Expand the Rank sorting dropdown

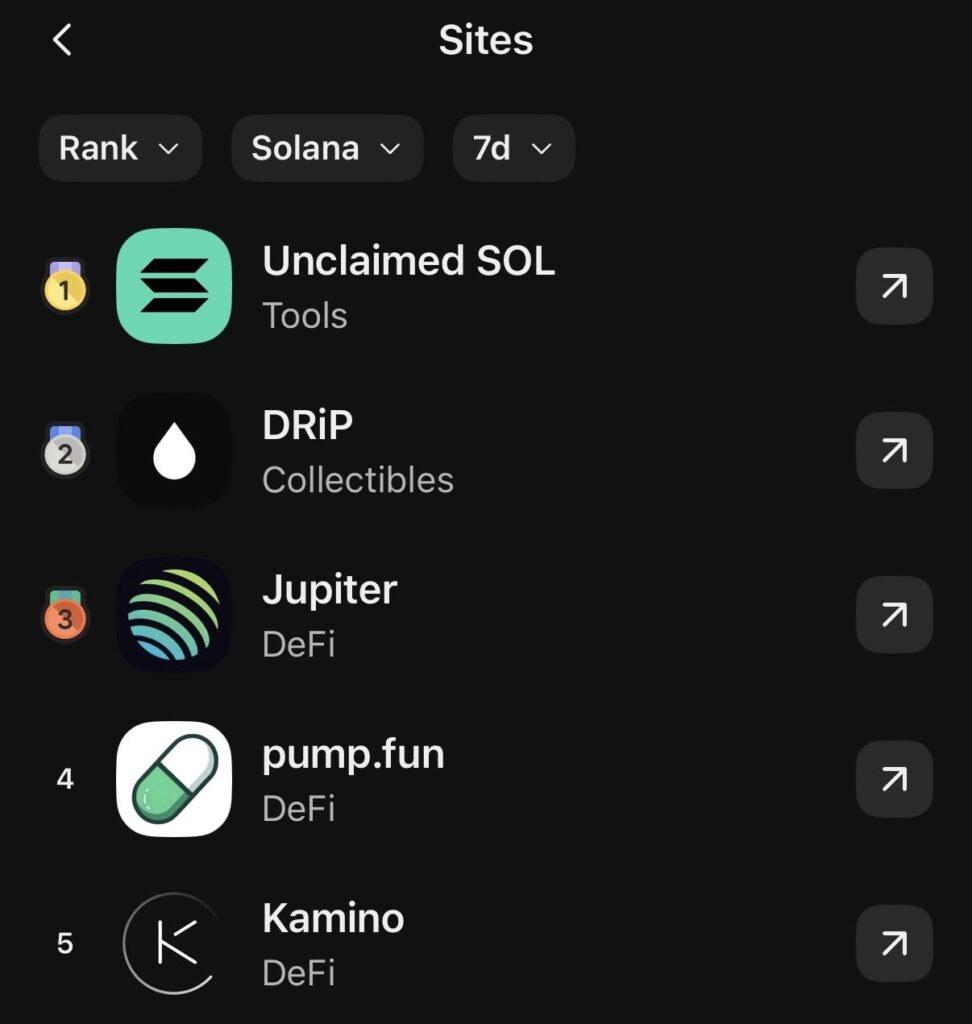pyautogui.click(x=120, y=148)
